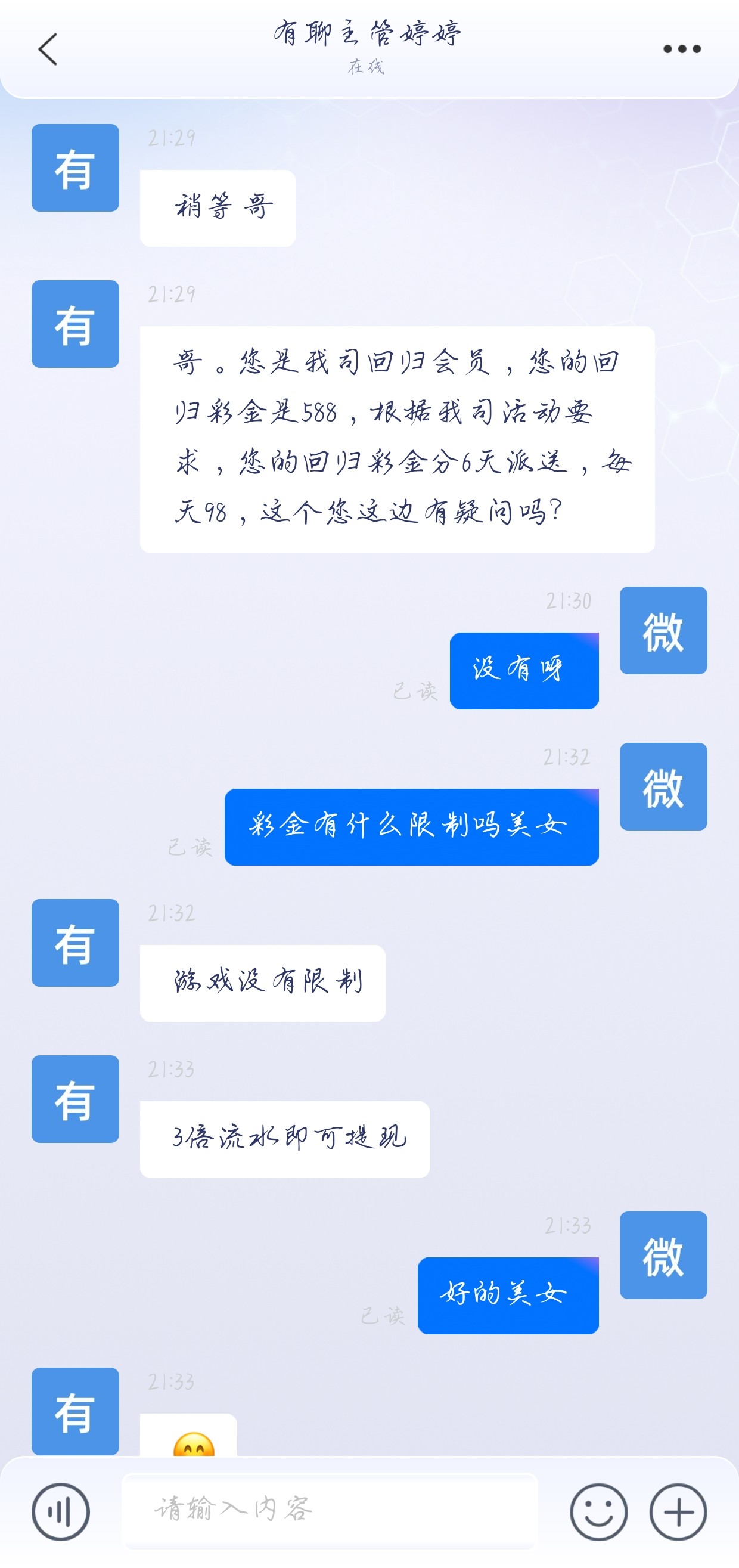
Task: Select the message 稍等哥
Action: (x=217, y=207)
